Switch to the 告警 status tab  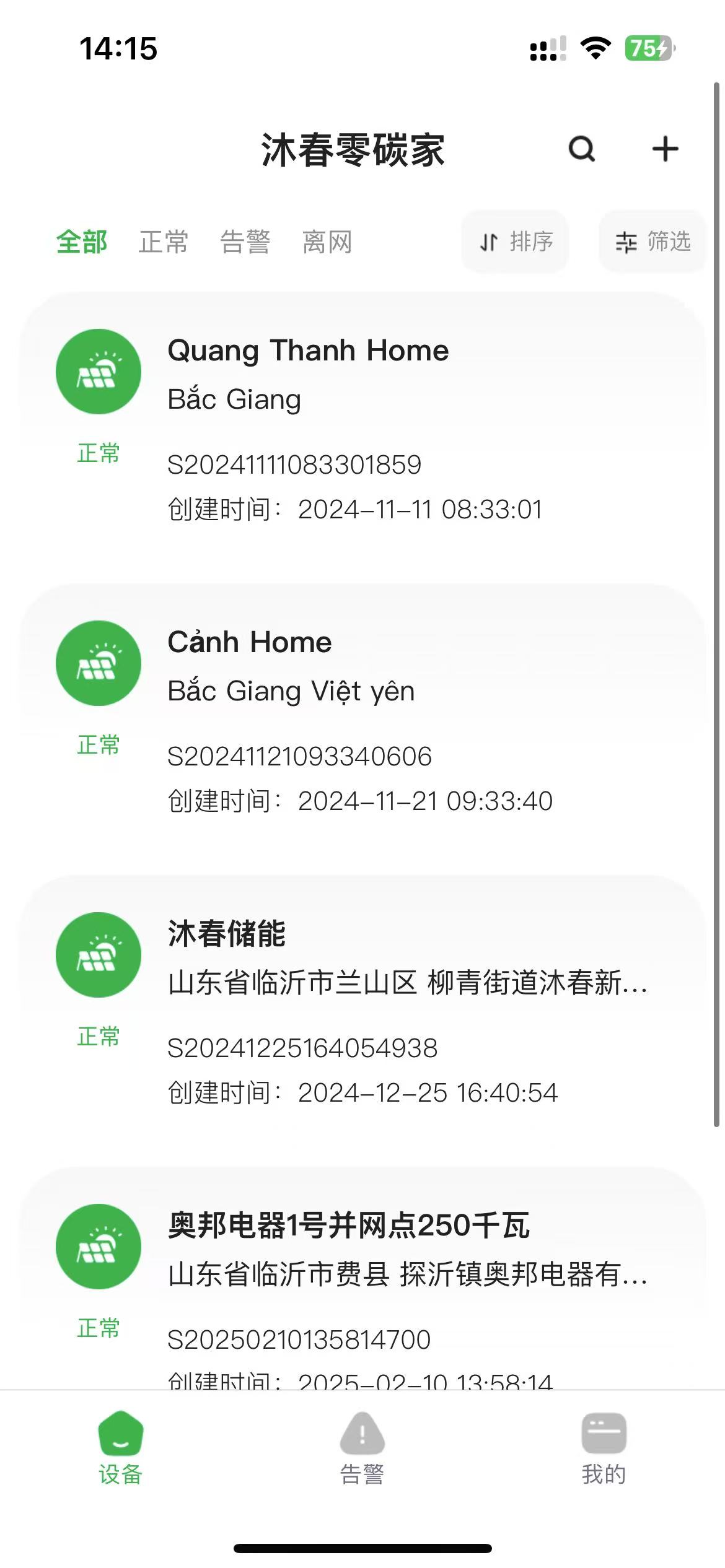[245, 242]
